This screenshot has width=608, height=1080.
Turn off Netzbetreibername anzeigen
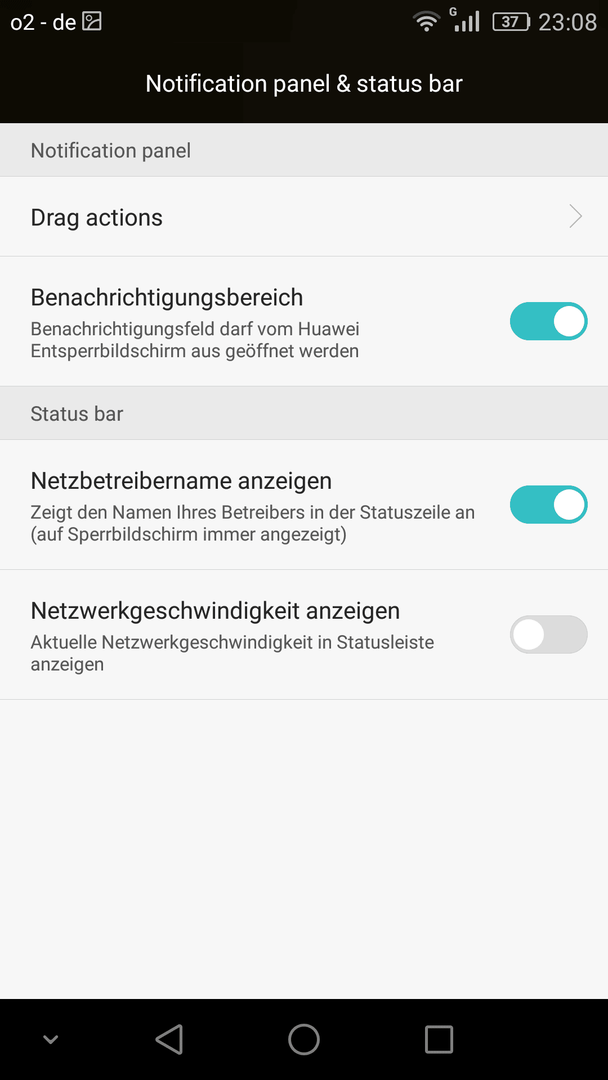coord(548,505)
